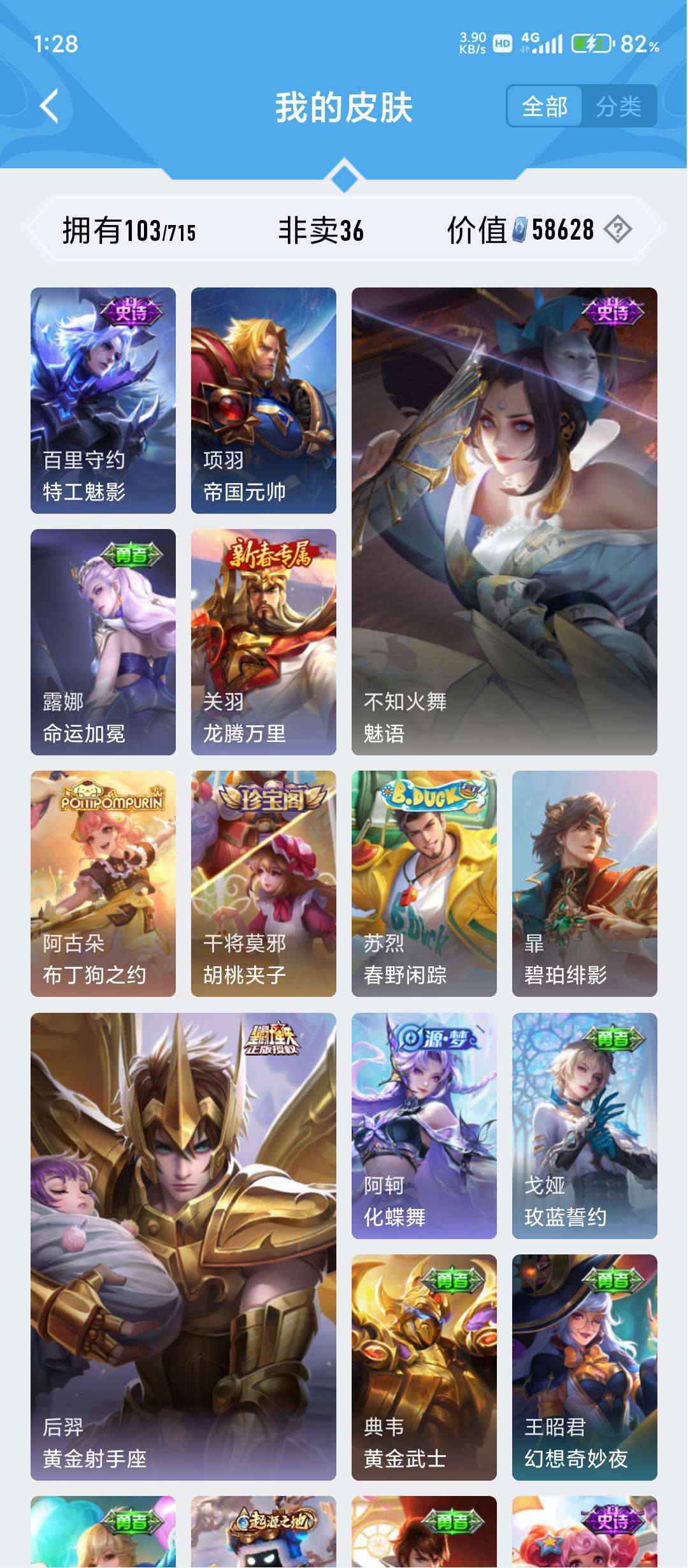Image resolution: width=688 pixels, height=1568 pixels.
Task: Open 阿古朵 布丁狗之约 skin
Action: click(103, 883)
